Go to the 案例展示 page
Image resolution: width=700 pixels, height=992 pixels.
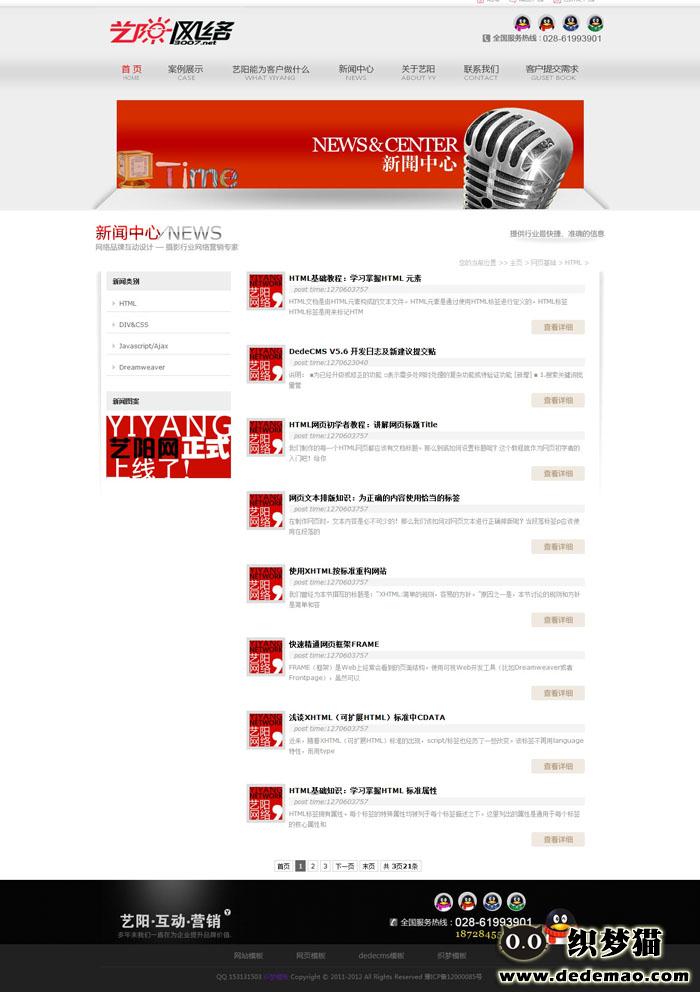click(x=186, y=71)
